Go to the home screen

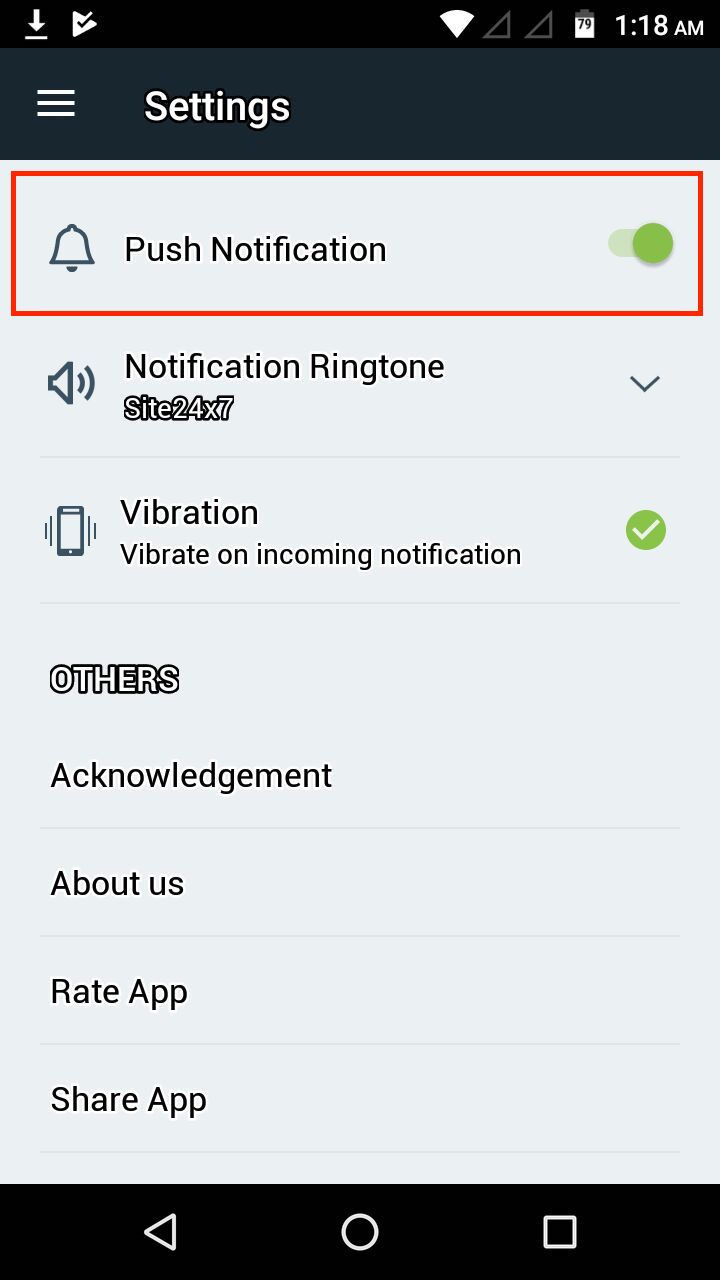360,1232
